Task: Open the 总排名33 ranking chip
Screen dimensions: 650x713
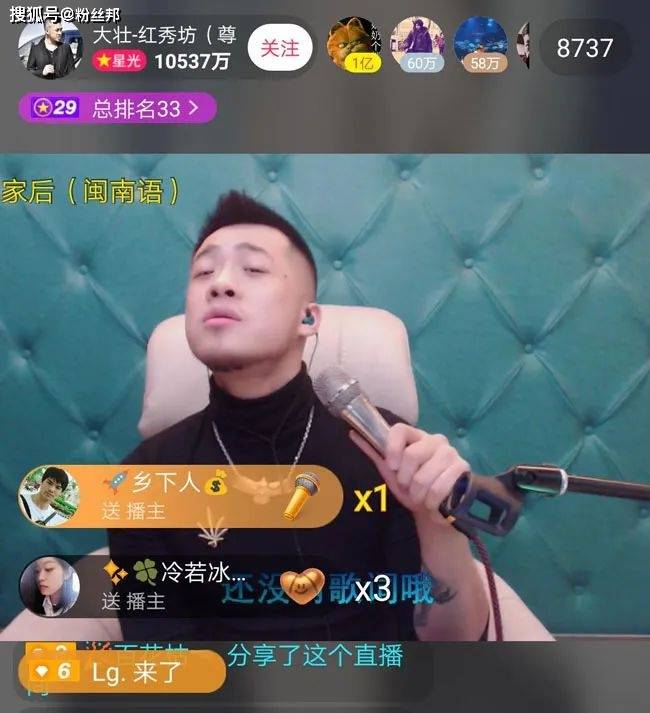Action: (118, 108)
